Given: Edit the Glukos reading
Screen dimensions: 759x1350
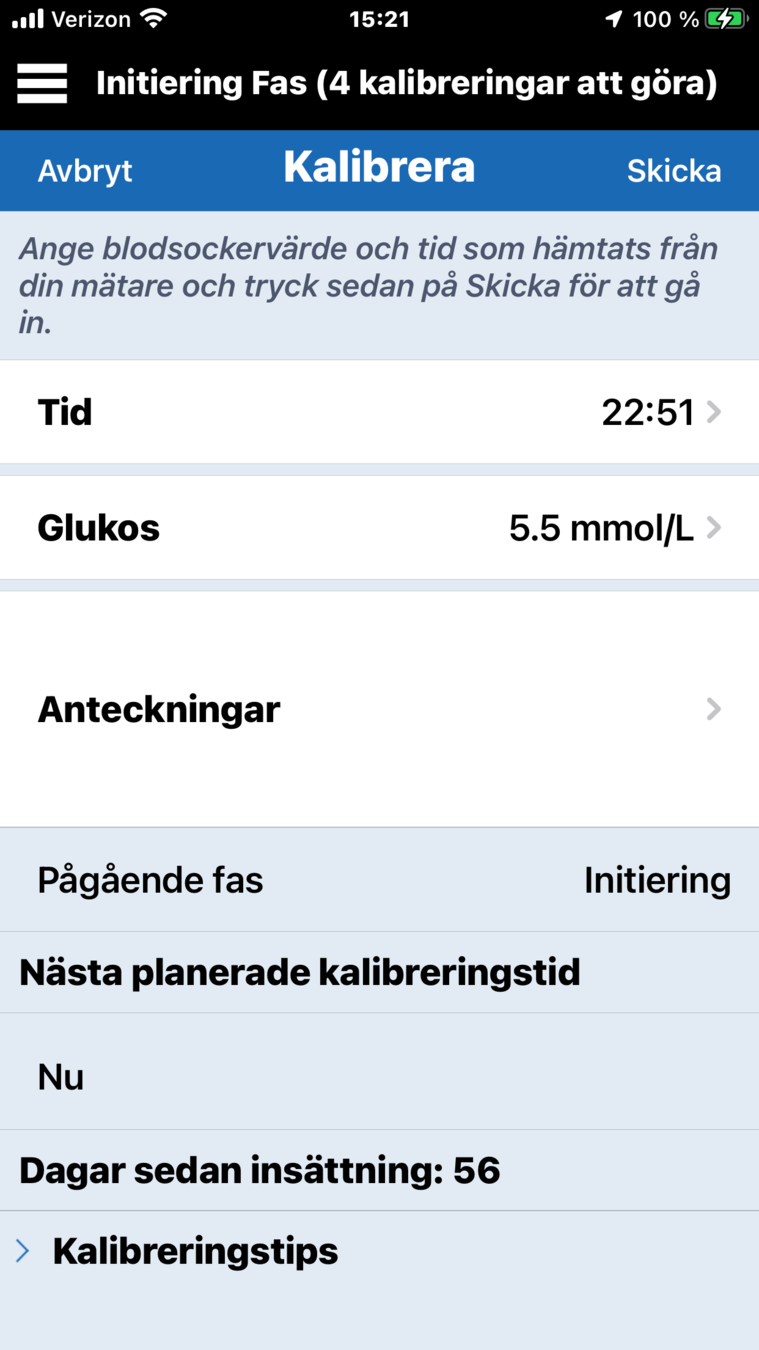Looking at the screenshot, I should coord(379,528).
